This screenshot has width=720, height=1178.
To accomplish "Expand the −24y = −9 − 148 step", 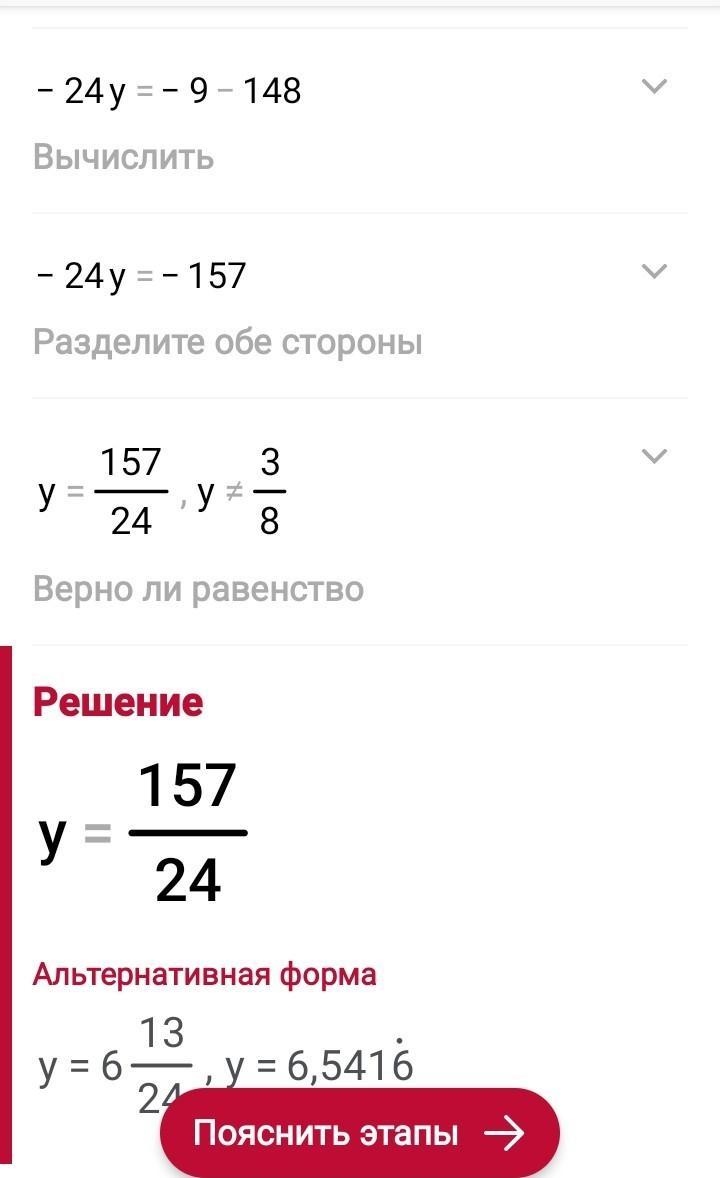I will (654, 86).
